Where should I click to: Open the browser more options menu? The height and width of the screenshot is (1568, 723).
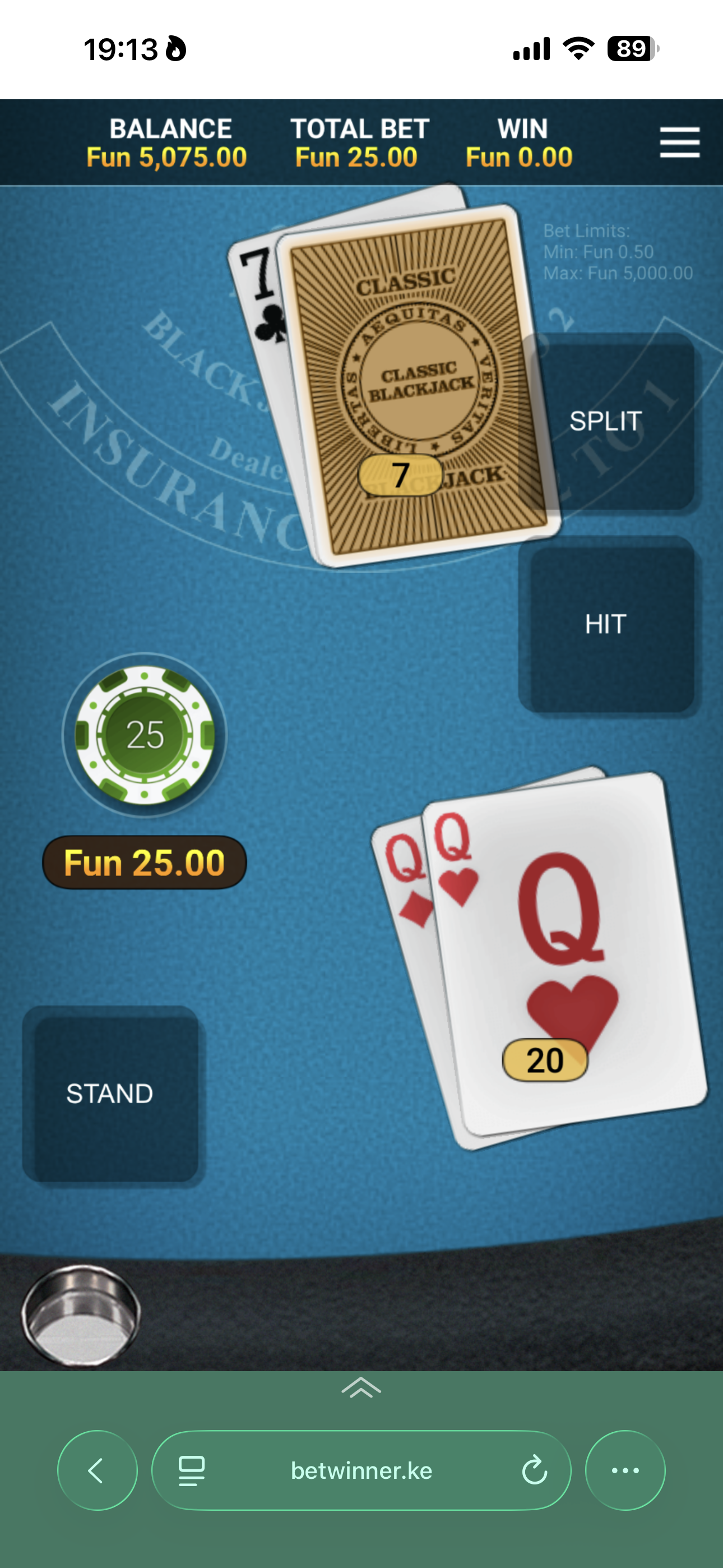(x=625, y=1470)
